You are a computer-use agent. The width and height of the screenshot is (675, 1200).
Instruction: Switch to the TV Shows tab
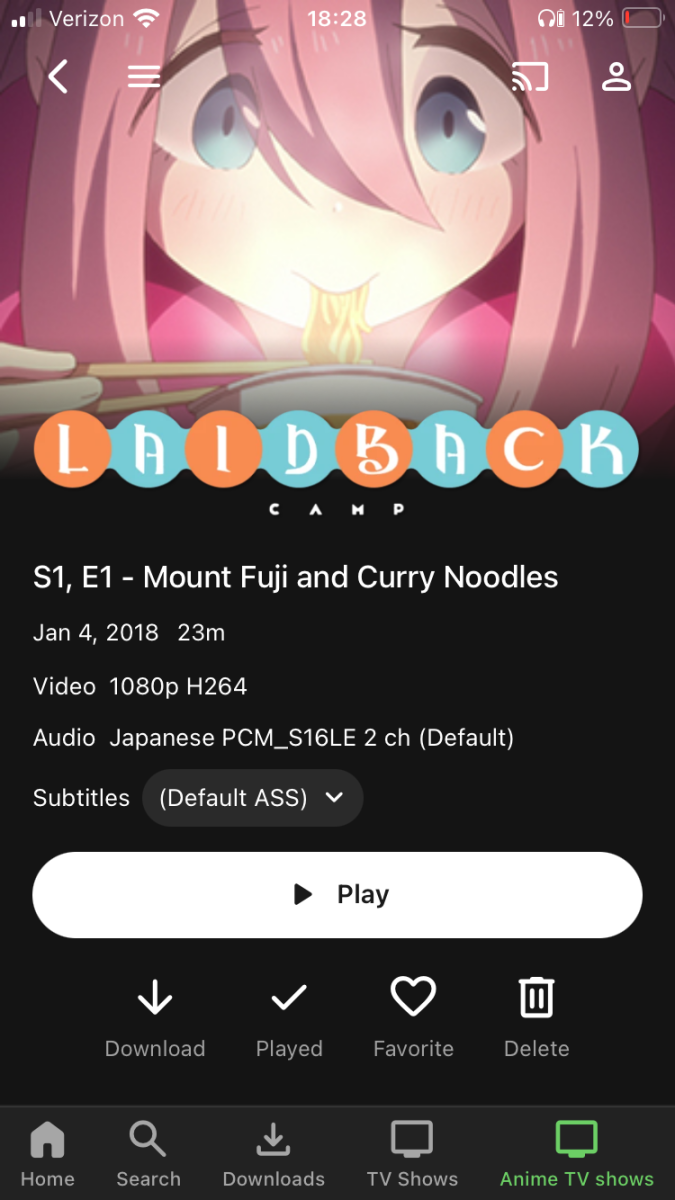pyautogui.click(x=412, y=1155)
